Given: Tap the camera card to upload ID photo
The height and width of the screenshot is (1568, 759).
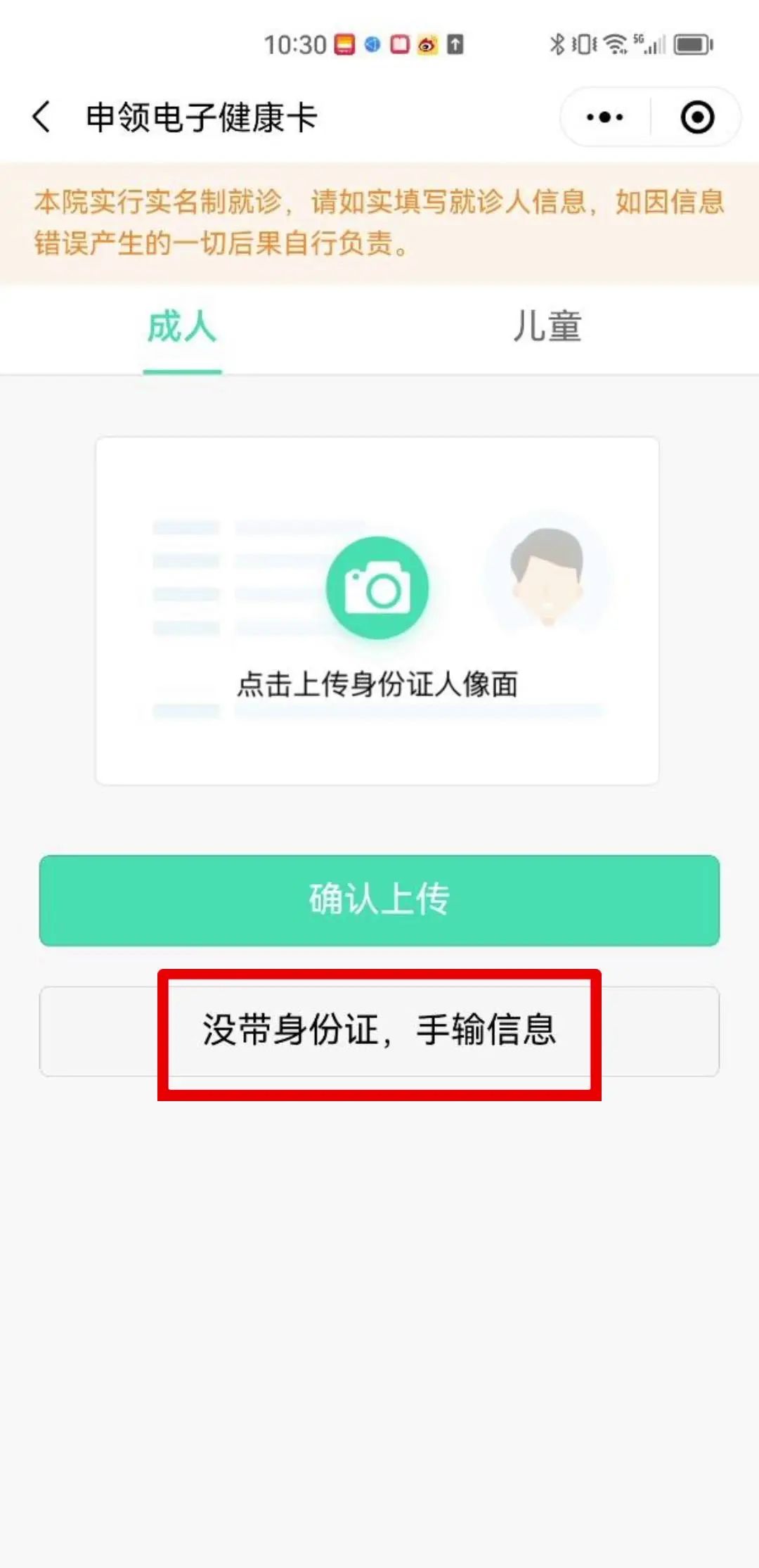Looking at the screenshot, I should pyautogui.click(x=377, y=610).
